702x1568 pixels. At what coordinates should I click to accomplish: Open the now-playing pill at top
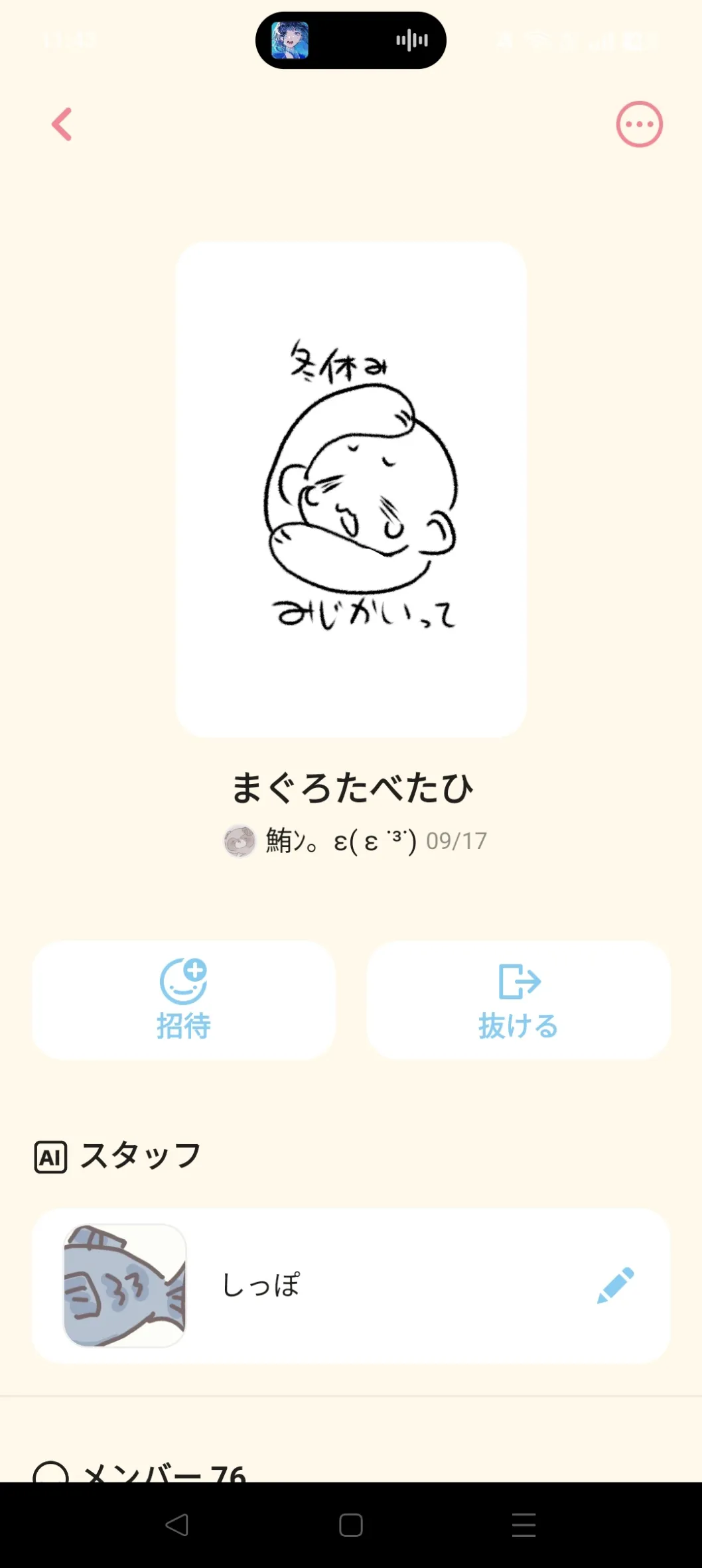[x=351, y=40]
